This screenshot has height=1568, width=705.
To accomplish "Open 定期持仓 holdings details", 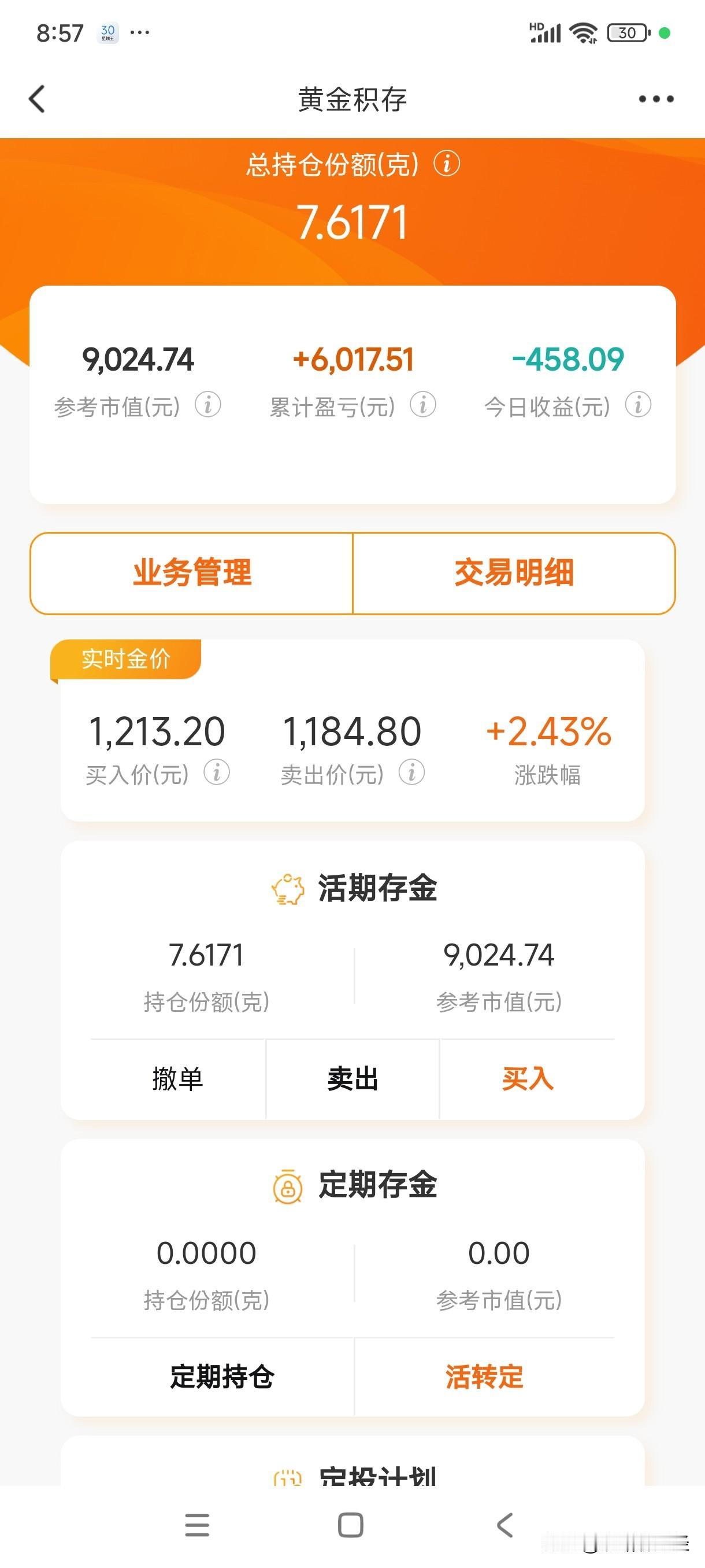I will (x=222, y=1376).
